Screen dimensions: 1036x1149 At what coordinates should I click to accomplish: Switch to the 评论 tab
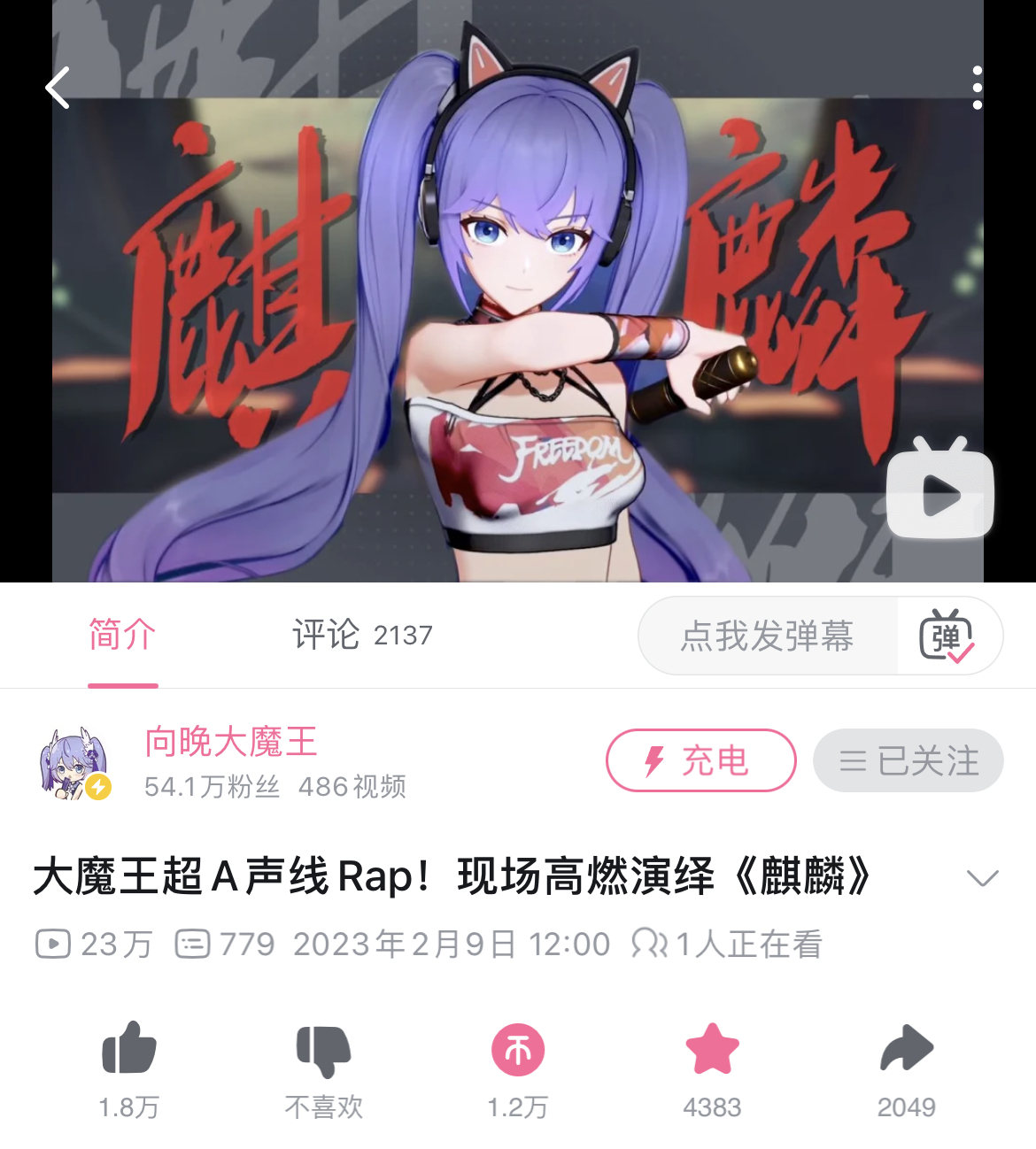tap(362, 635)
